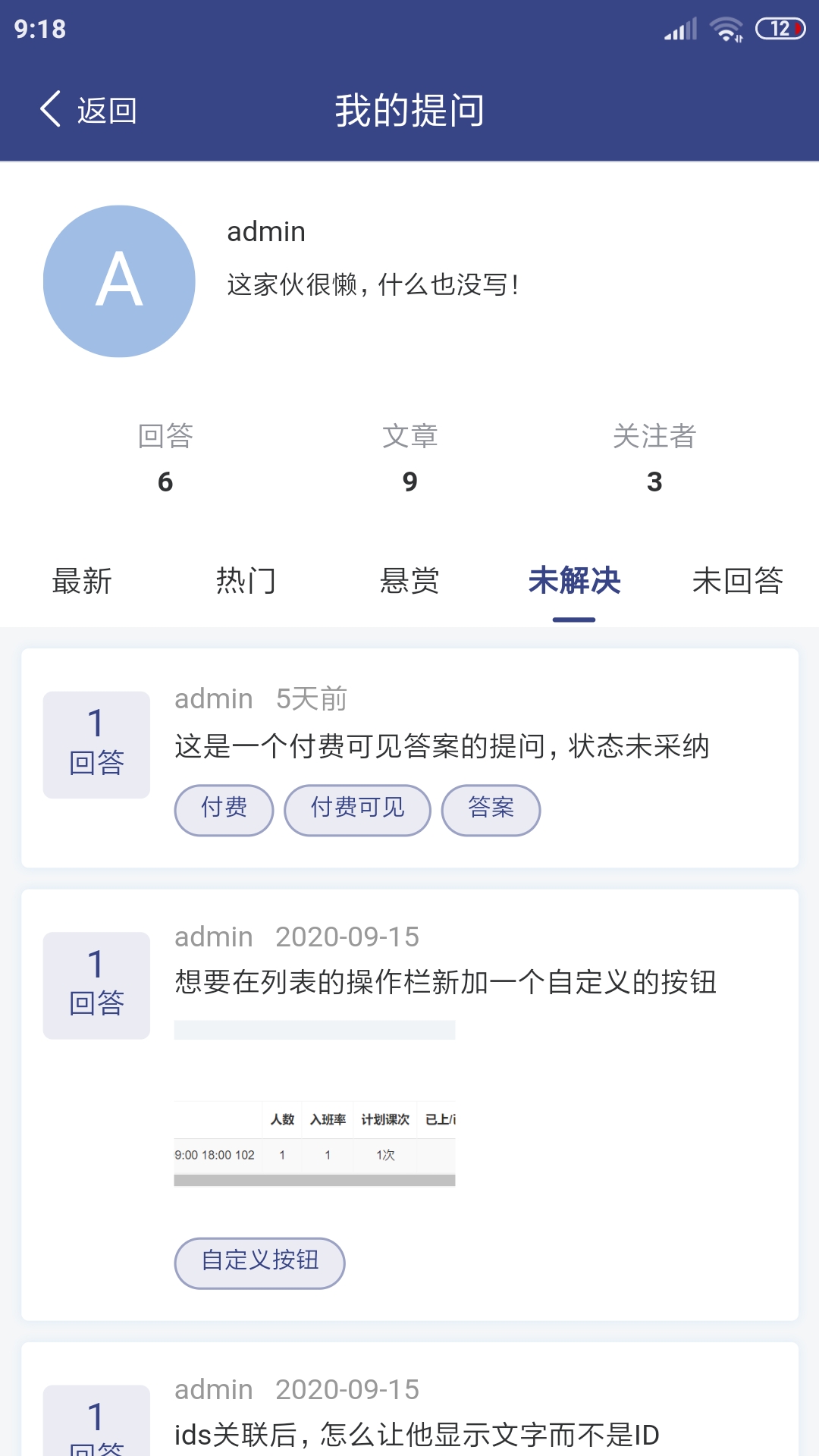The height and width of the screenshot is (1456, 819).
Task: Switch to the 热门 tab
Action: coord(246,582)
